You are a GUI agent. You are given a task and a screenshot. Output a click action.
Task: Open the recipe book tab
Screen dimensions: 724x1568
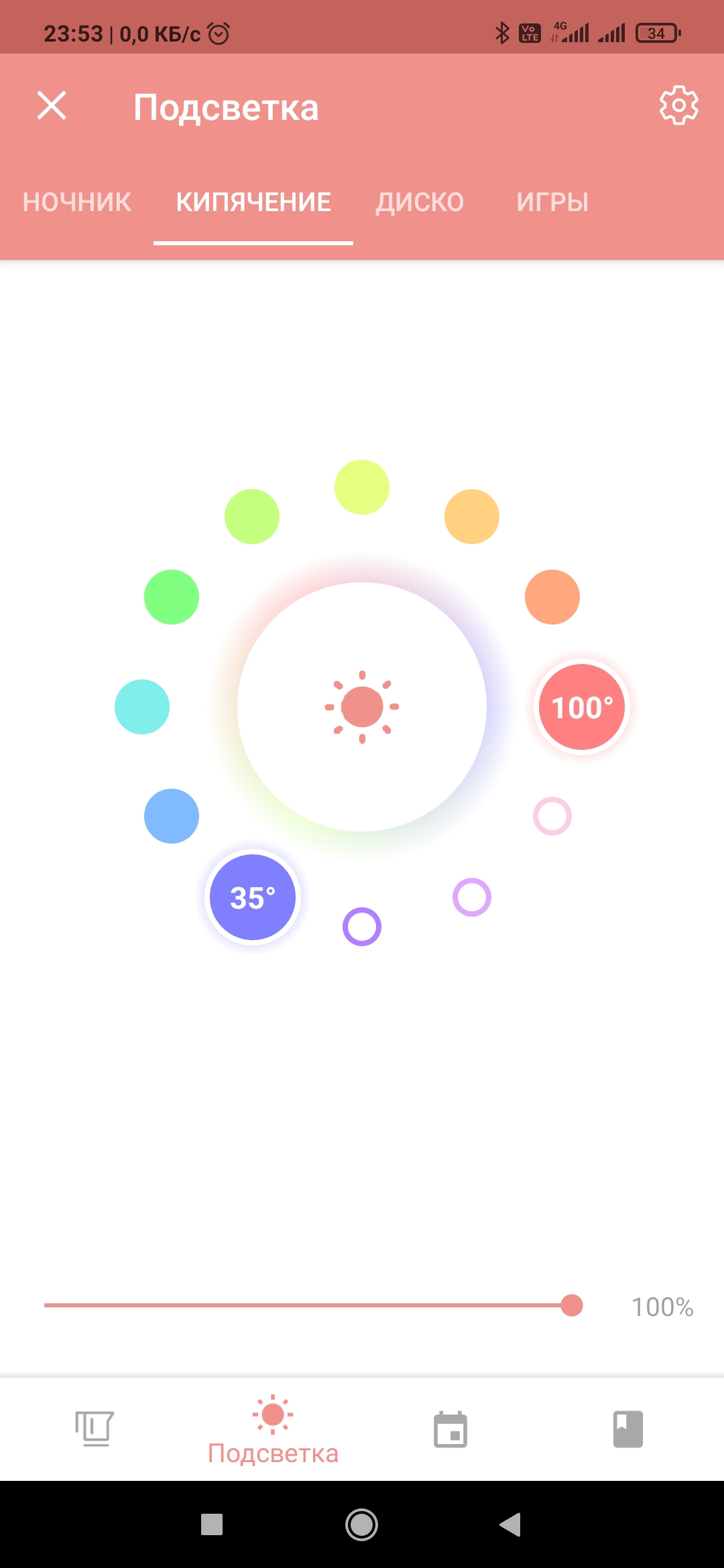pyautogui.click(x=628, y=1429)
